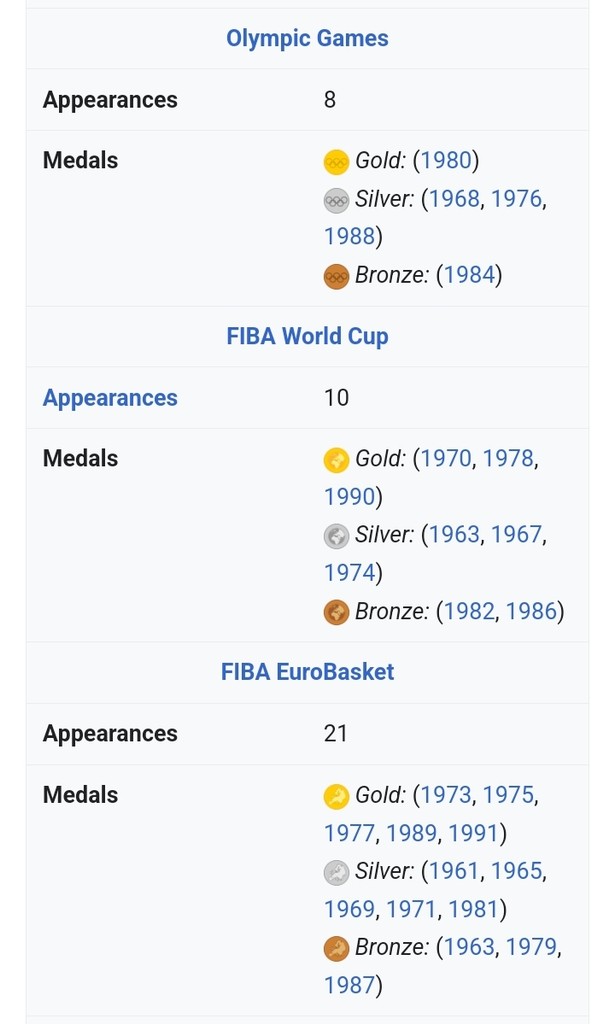Open the 1990 World Cup gold link

[x=349, y=496]
